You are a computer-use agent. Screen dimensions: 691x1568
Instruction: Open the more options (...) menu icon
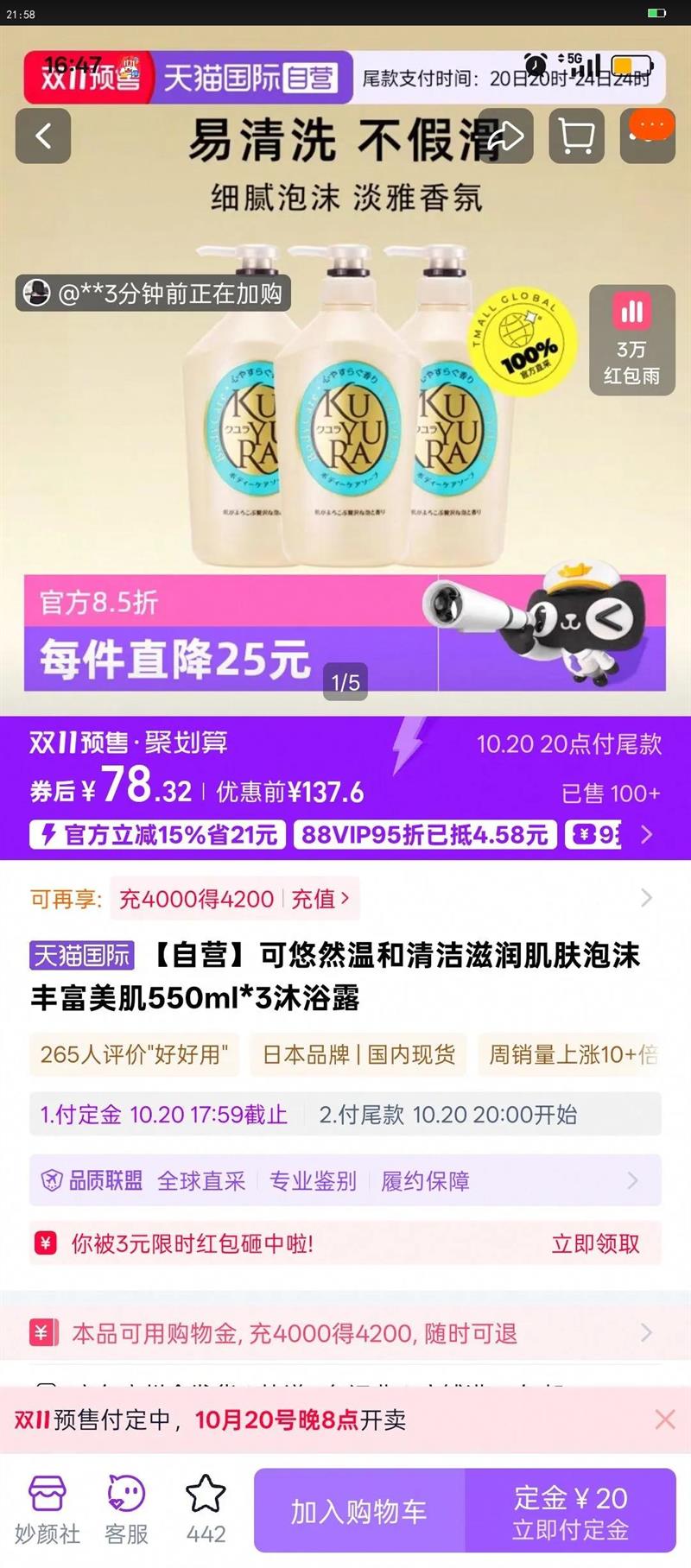(648, 136)
